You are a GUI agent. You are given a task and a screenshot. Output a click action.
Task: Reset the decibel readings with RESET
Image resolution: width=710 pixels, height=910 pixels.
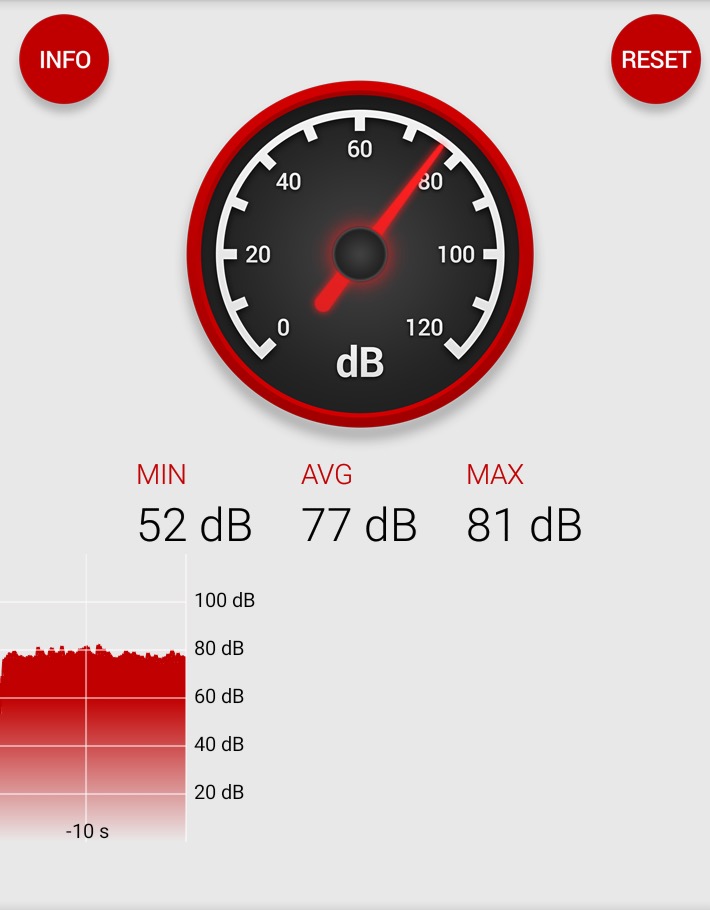655,59
